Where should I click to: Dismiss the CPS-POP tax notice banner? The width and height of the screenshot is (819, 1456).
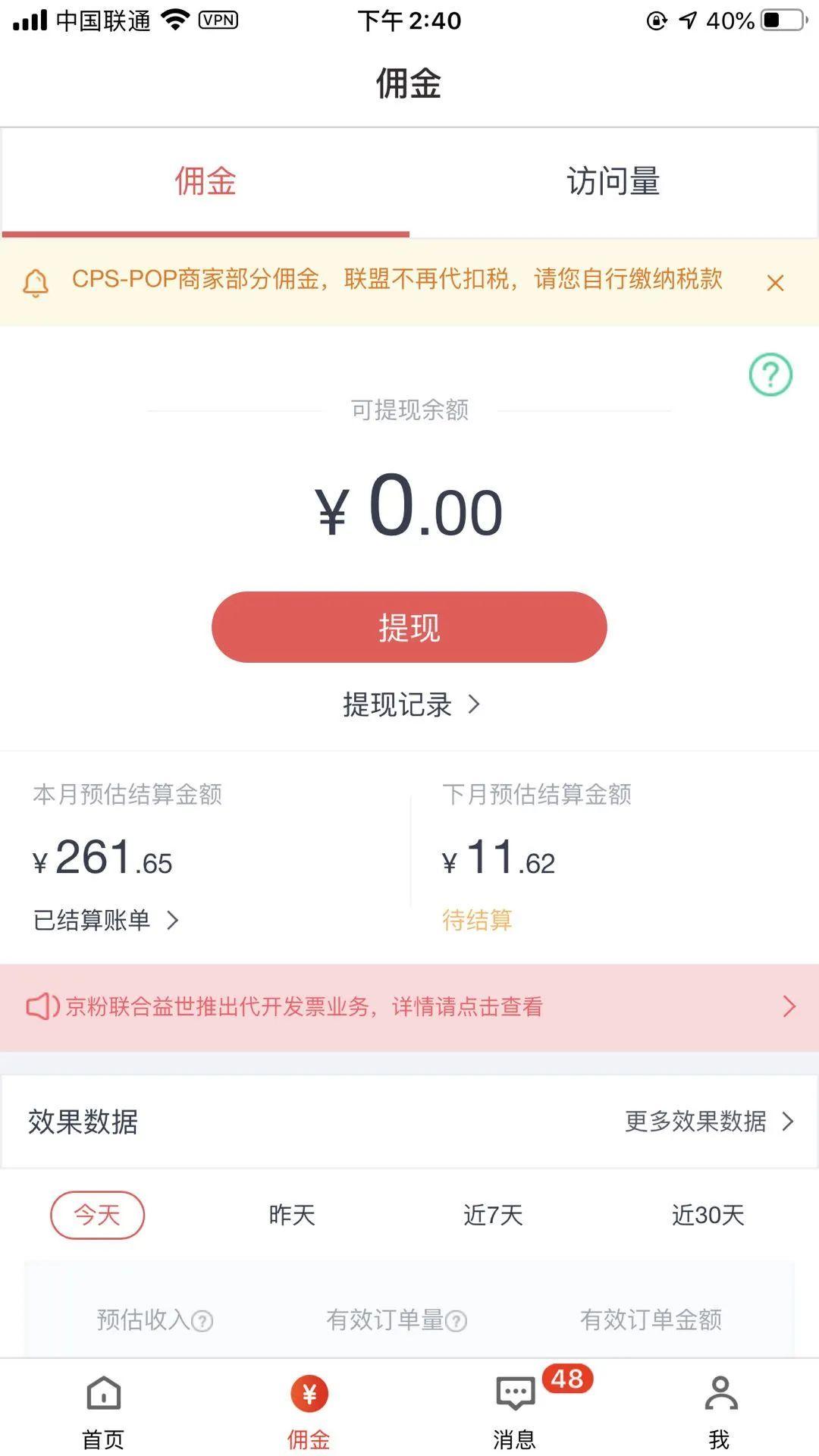coord(776,282)
